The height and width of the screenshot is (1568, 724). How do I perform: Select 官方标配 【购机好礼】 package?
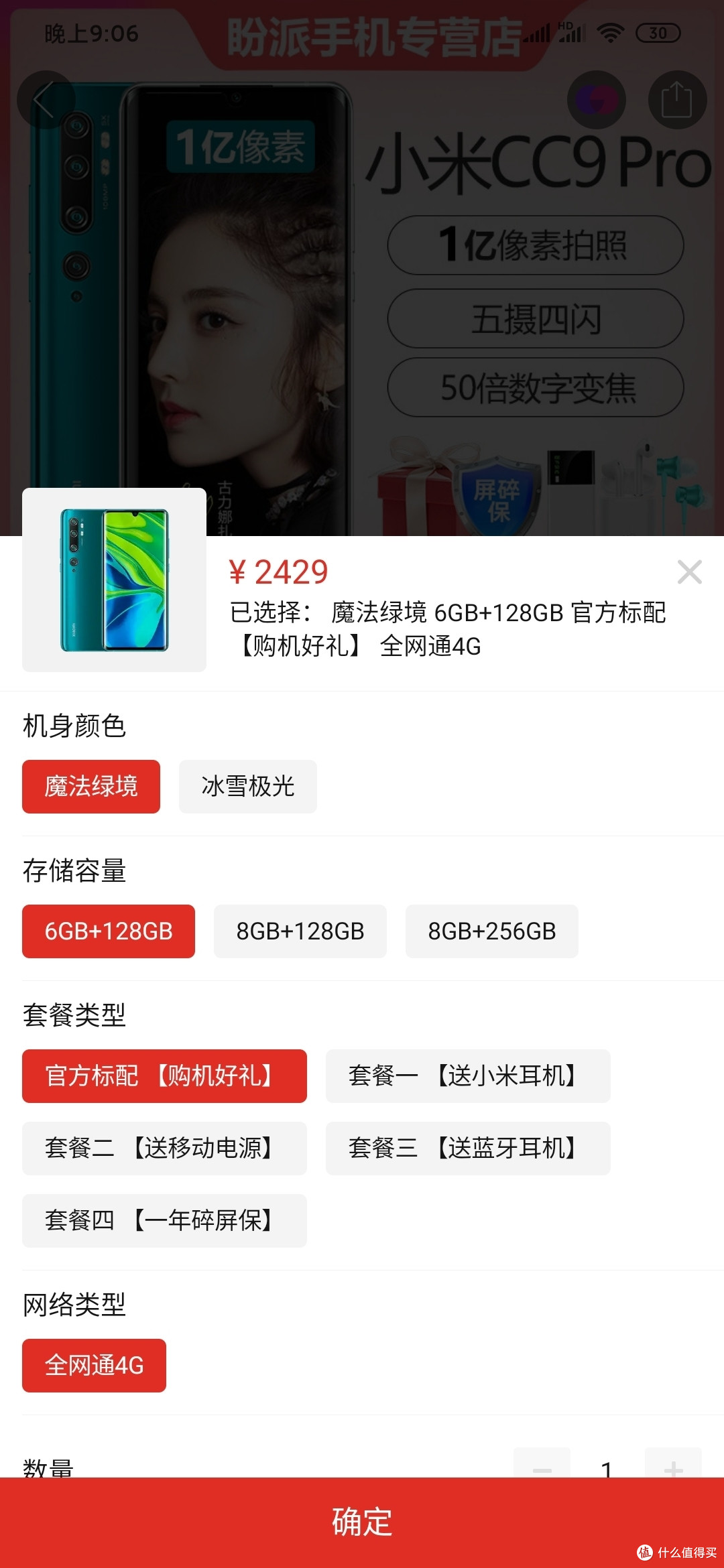tap(164, 1075)
